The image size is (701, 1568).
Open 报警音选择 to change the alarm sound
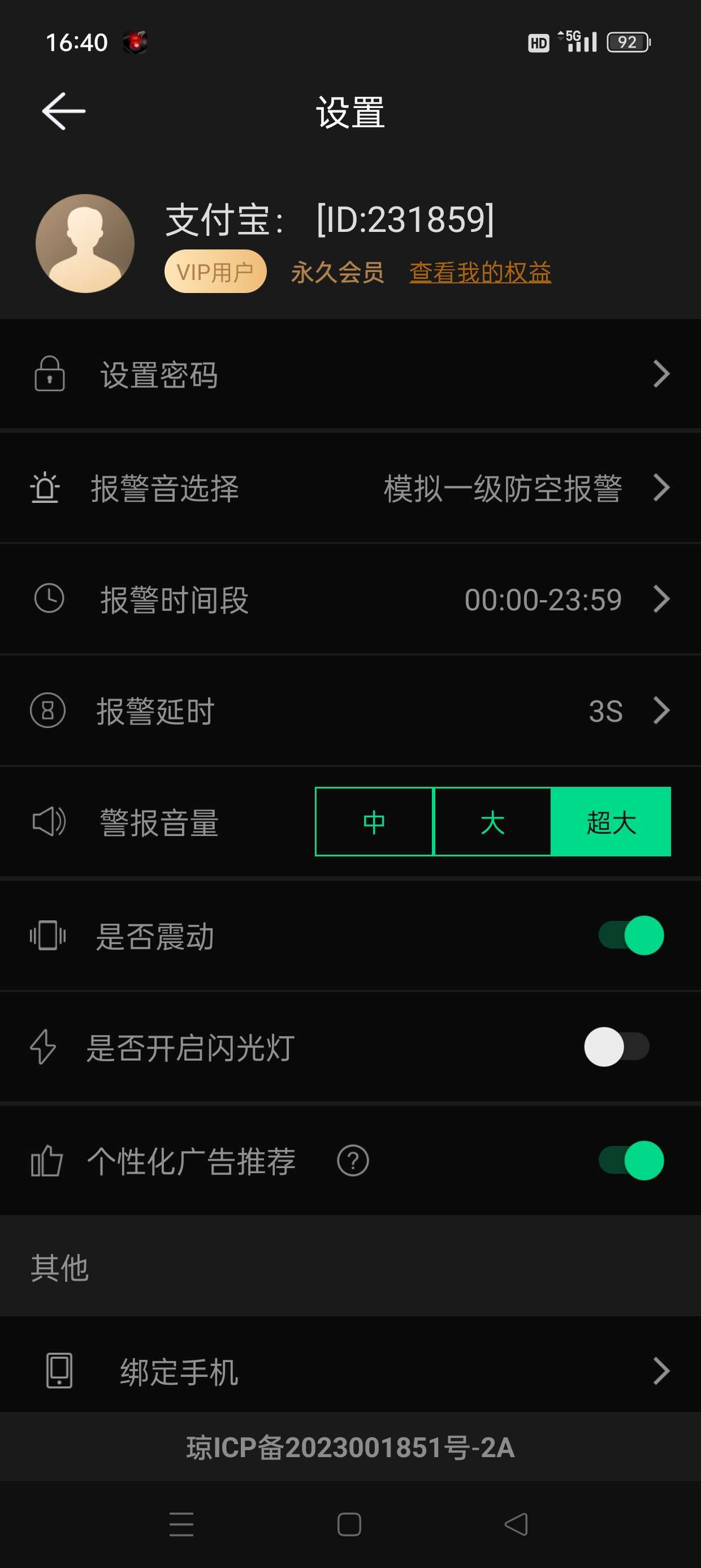pyautogui.click(x=350, y=488)
